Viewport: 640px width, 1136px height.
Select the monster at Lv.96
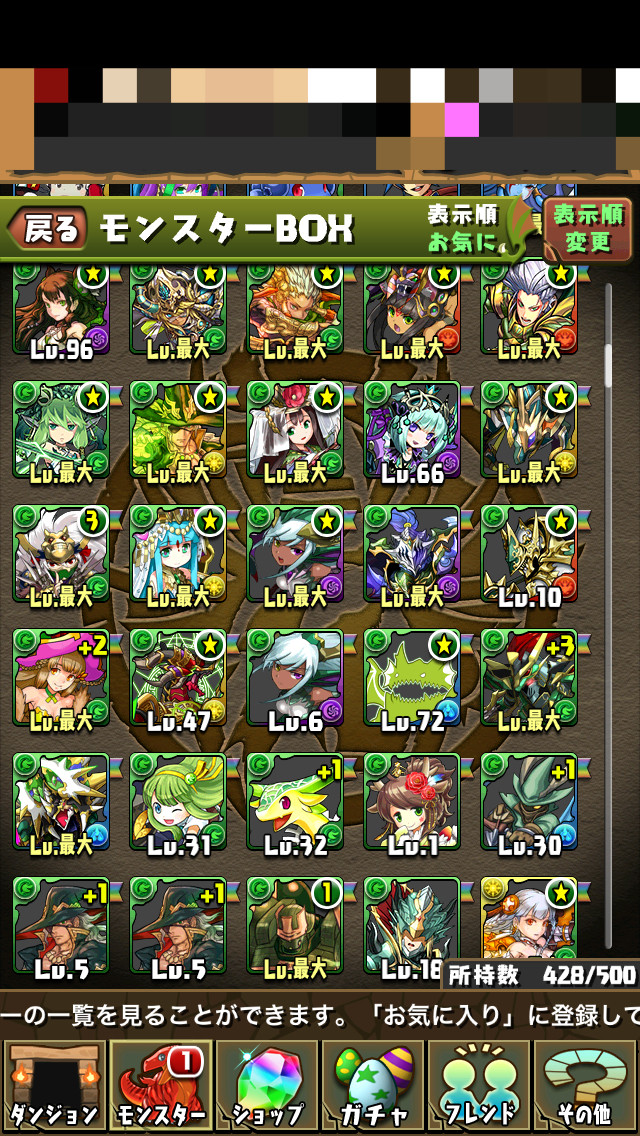61,312
